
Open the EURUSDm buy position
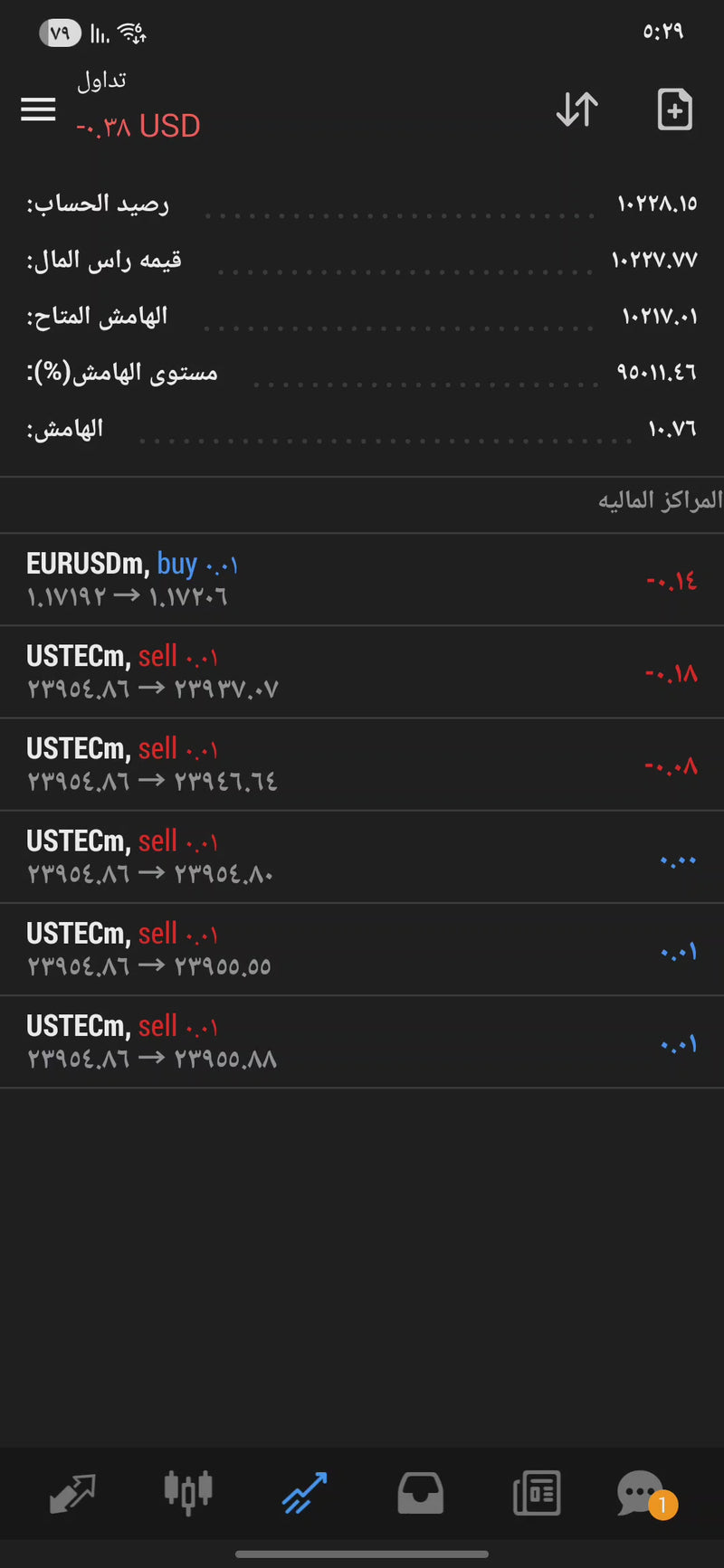362,580
